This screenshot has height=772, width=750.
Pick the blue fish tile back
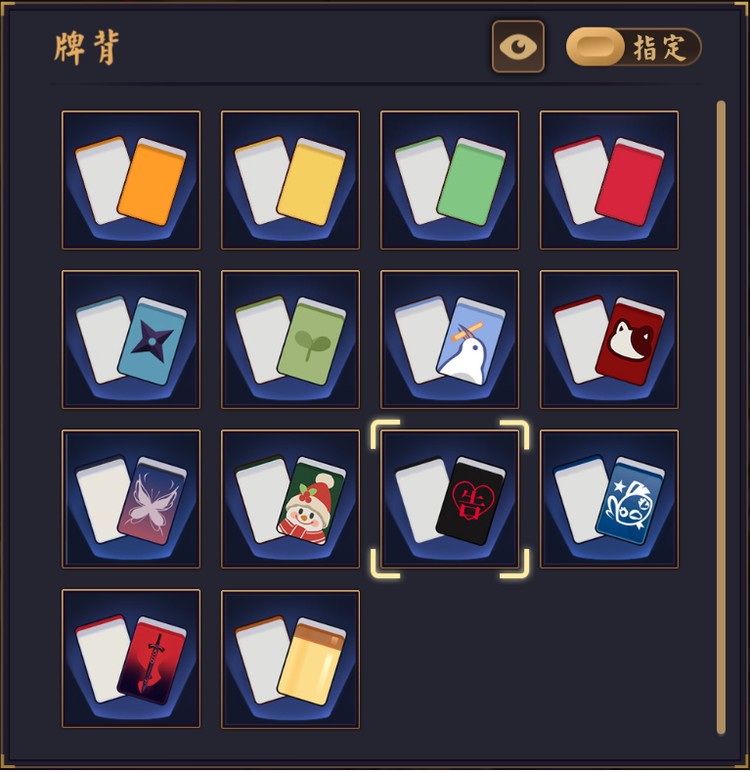tap(609, 499)
